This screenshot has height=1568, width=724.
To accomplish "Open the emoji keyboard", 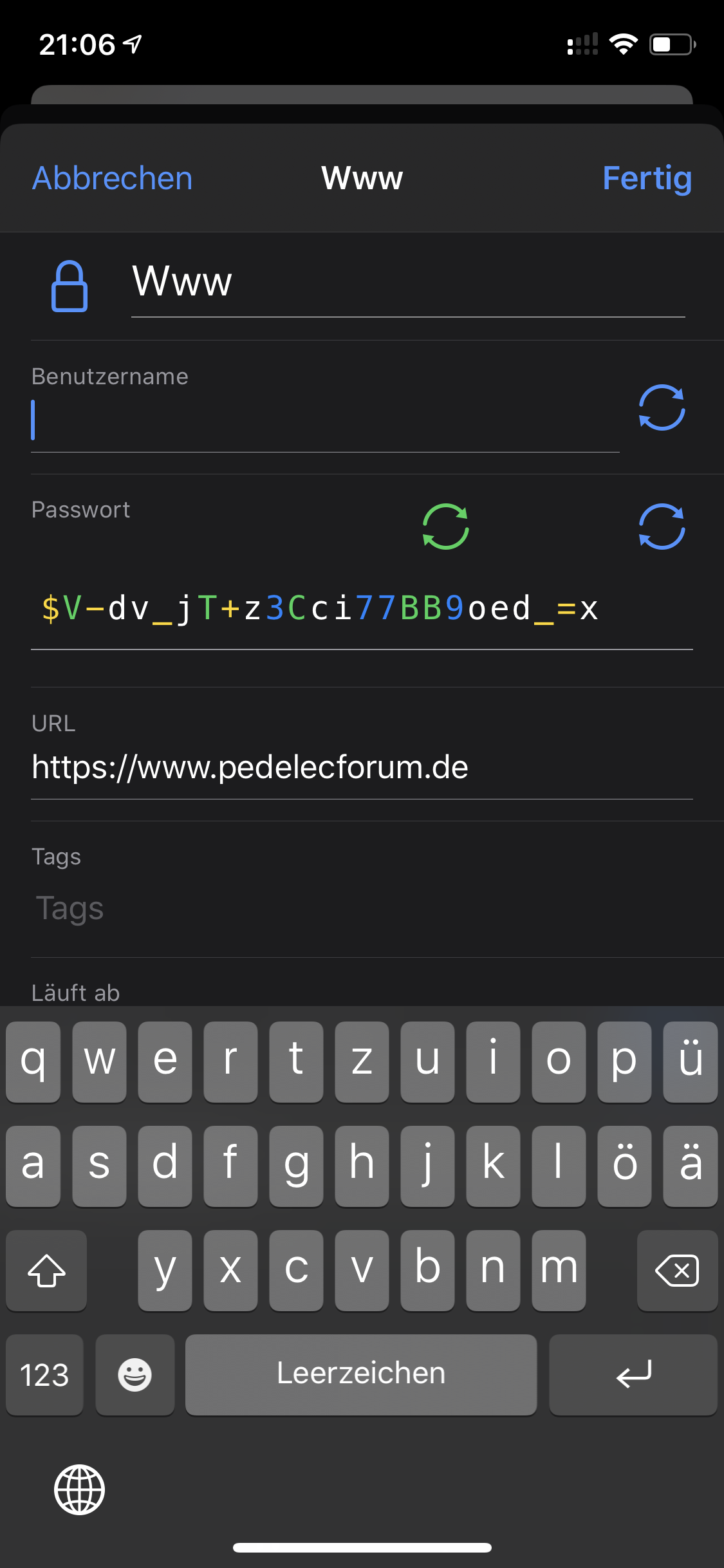I will pyautogui.click(x=135, y=1375).
